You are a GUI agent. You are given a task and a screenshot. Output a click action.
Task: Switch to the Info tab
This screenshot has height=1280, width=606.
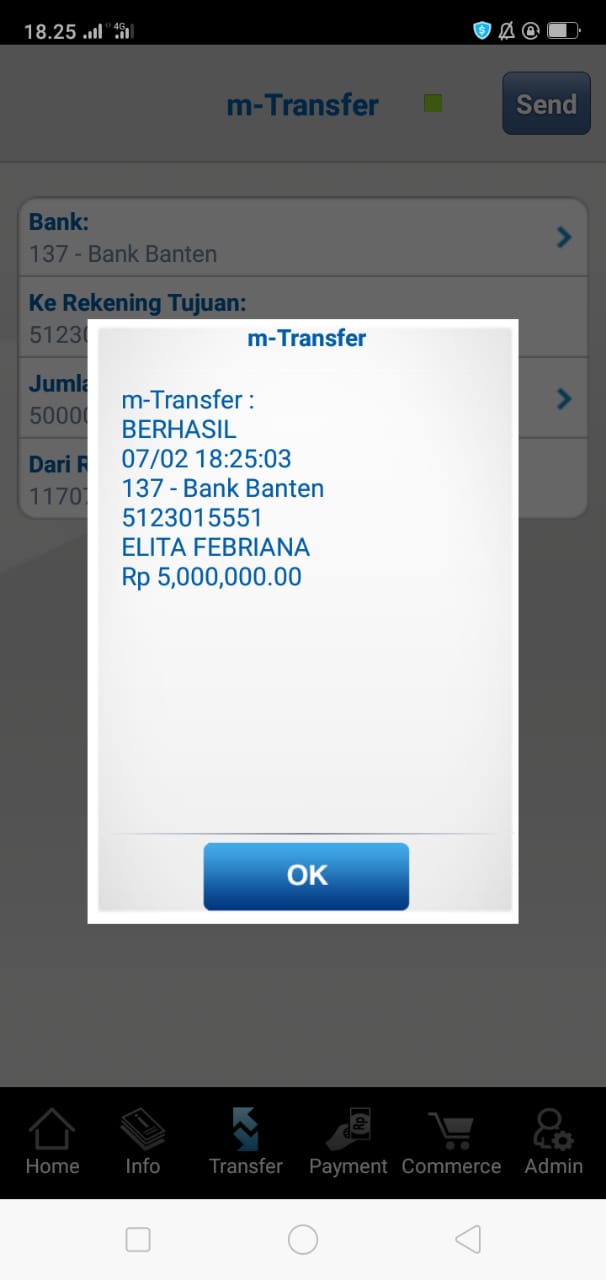[x=142, y=1143]
